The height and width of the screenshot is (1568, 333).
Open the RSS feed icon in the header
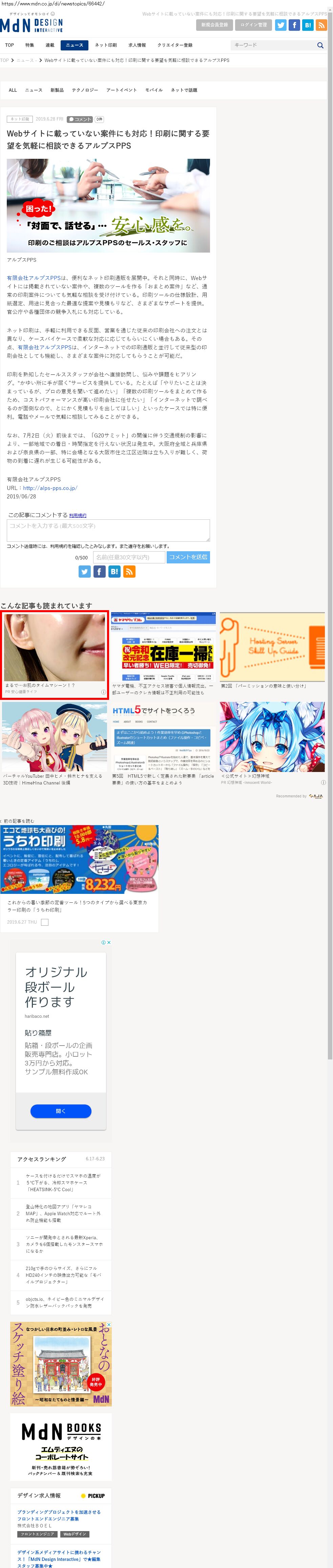tap(321, 25)
